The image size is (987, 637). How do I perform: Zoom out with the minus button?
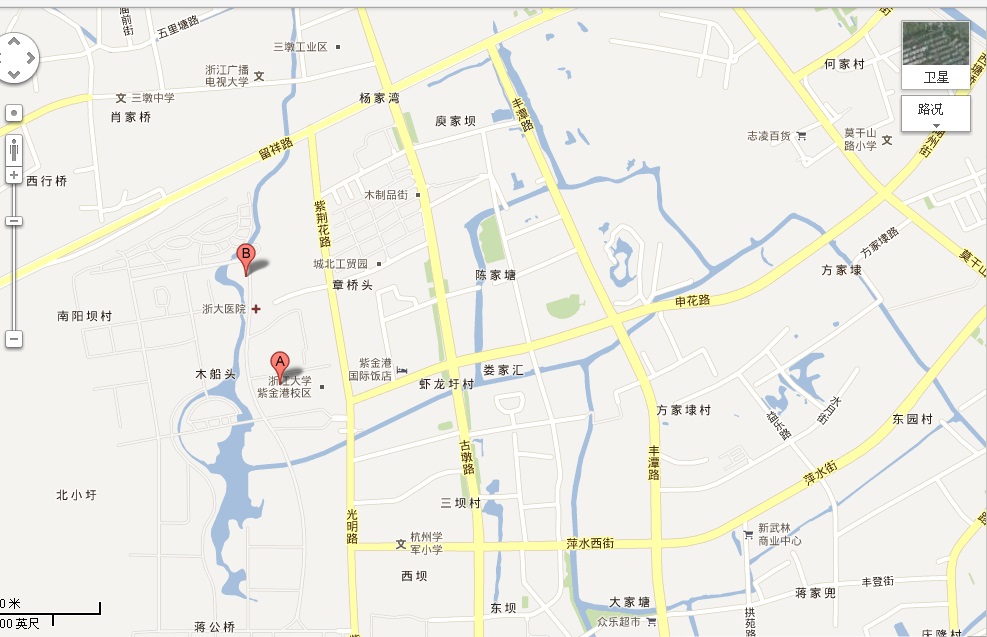(14, 339)
